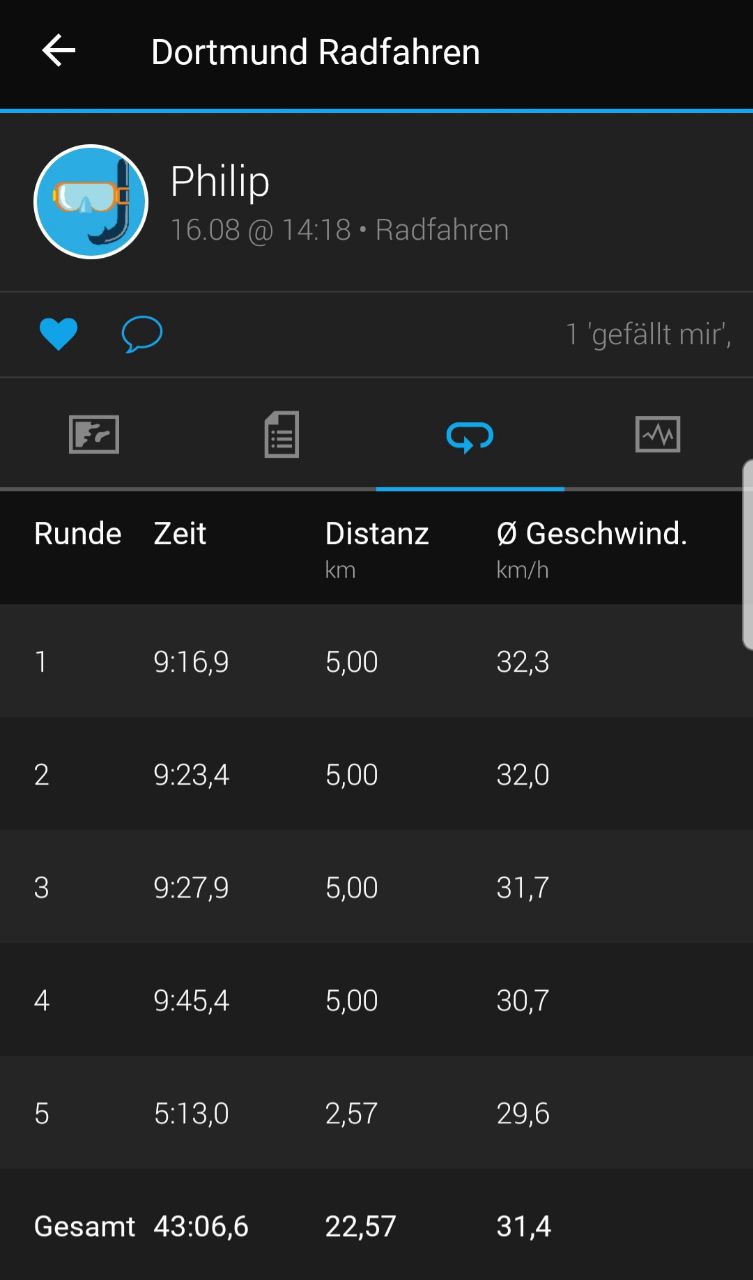The image size is (753, 1280).
Task: Switch to the statistics details tab
Action: point(282,435)
